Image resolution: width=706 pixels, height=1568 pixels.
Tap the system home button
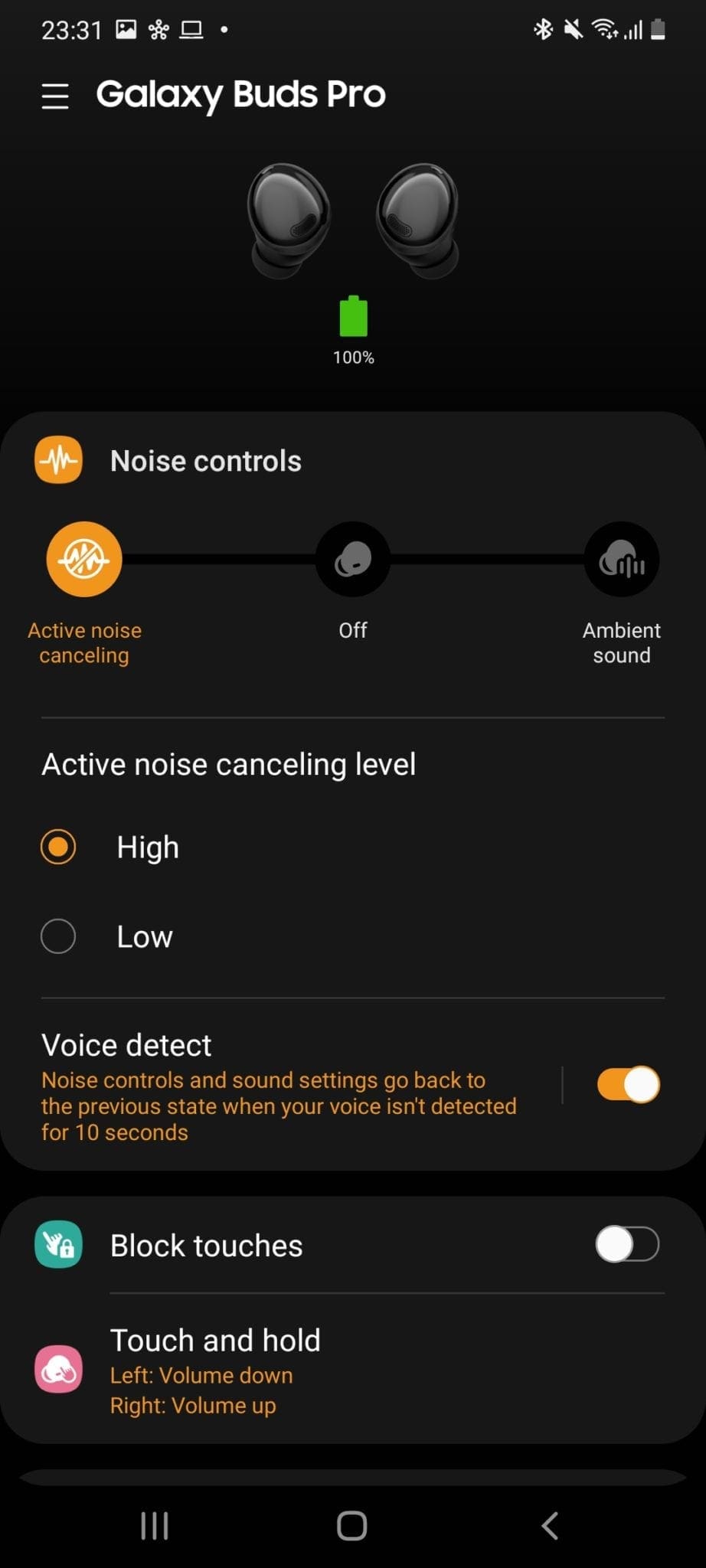(352, 1525)
